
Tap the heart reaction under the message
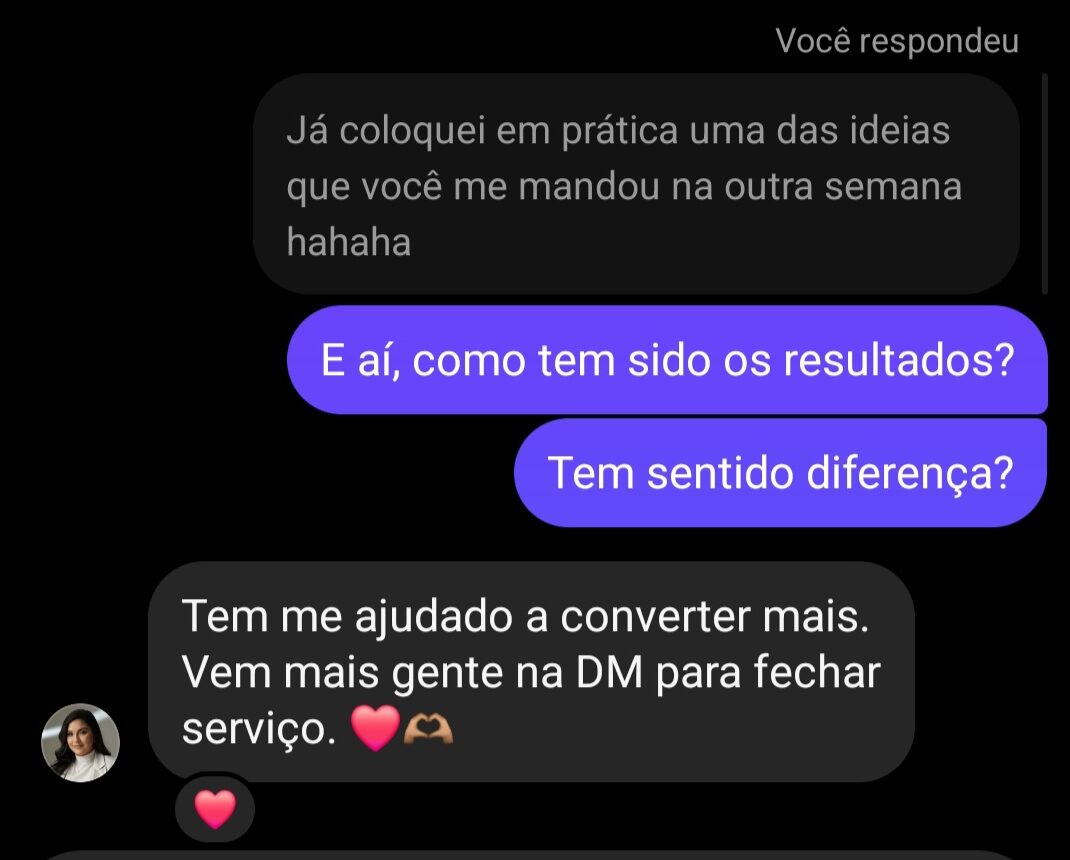point(214,808)
